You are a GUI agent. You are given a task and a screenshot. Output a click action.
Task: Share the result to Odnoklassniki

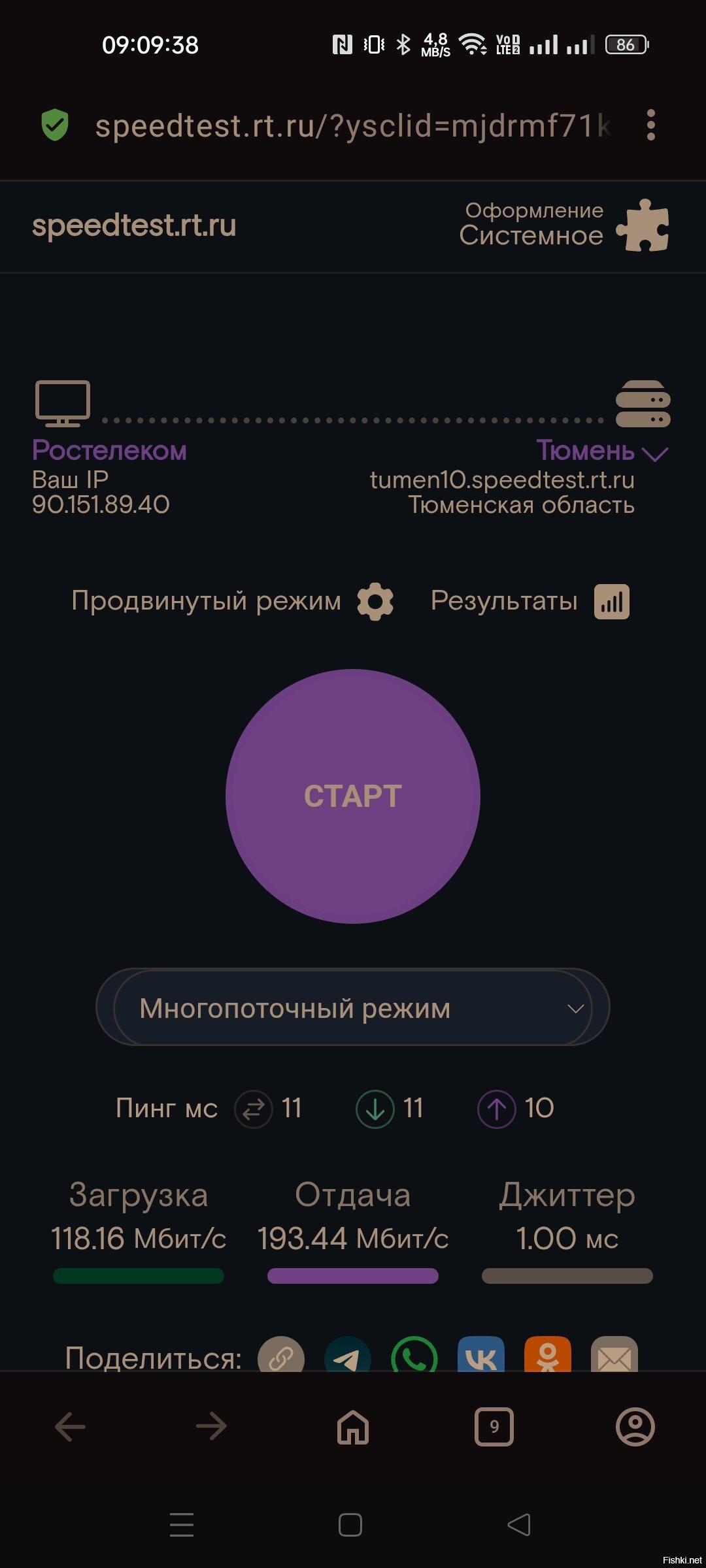coord(548,1356)
